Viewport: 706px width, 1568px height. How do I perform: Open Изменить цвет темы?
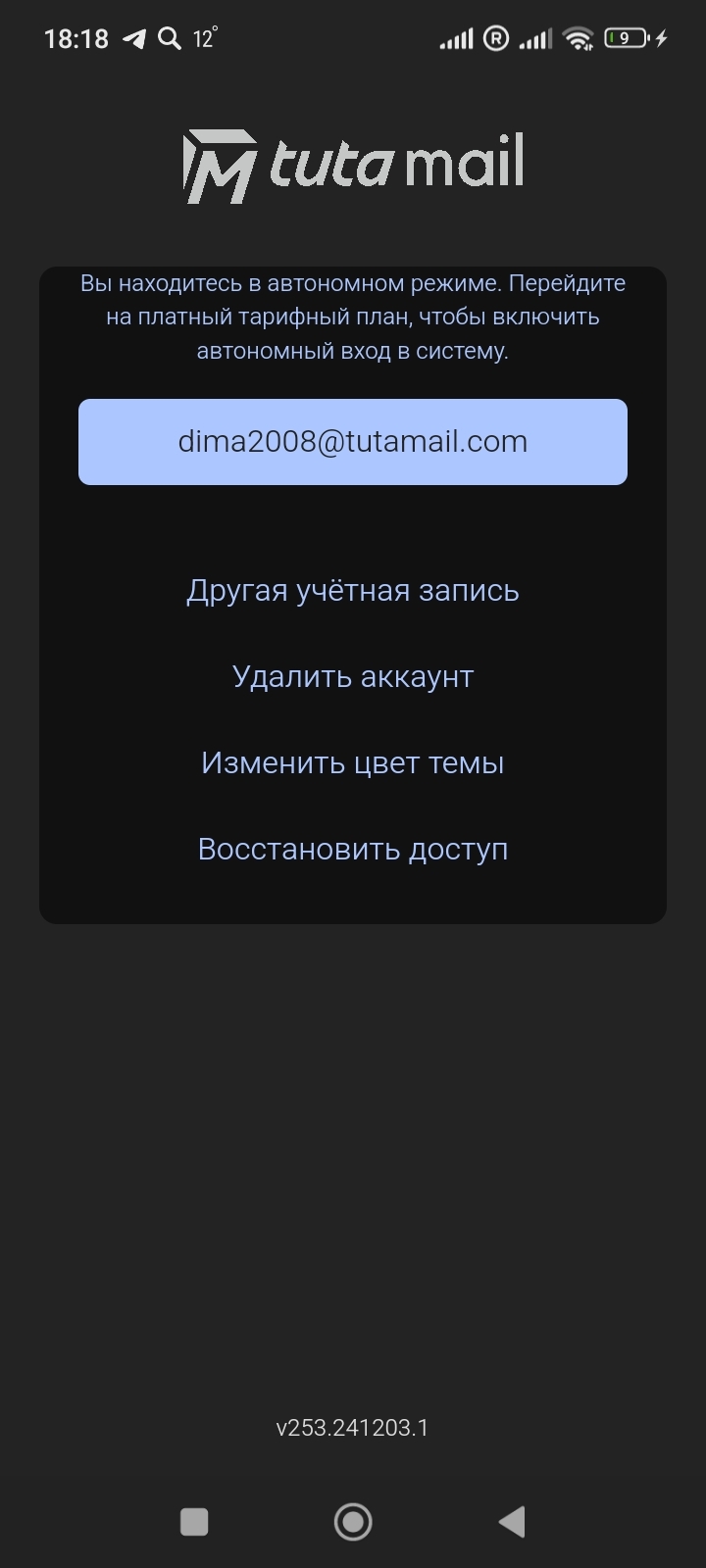point(353,762)
